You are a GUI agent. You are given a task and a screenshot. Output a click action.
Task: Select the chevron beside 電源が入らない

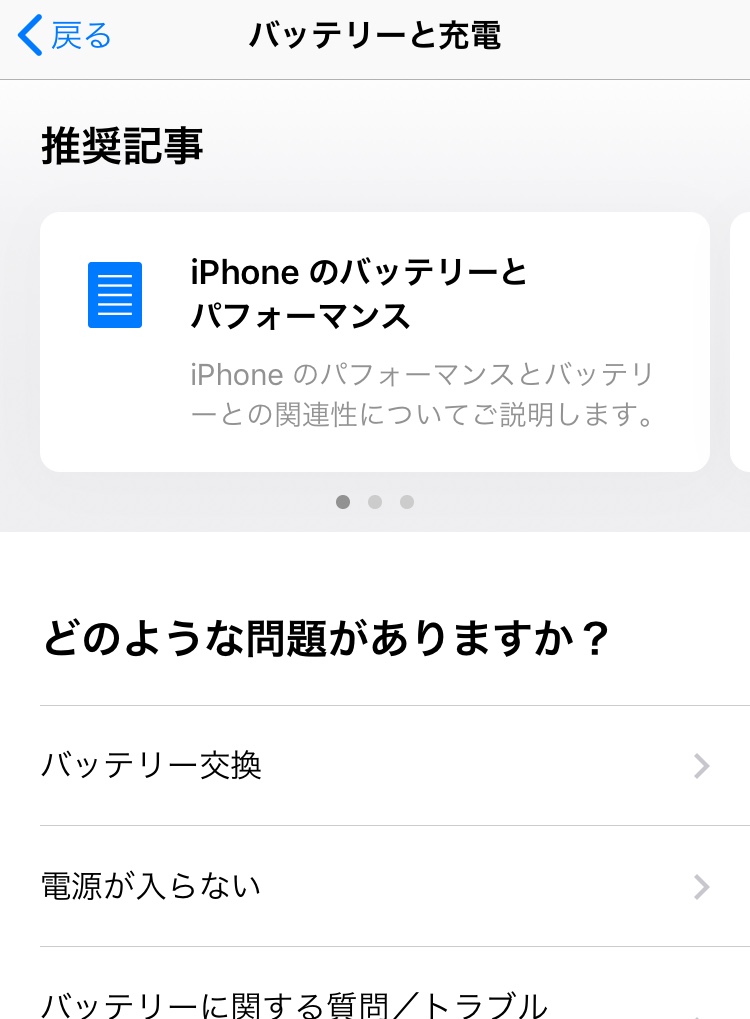pos(701,887)
